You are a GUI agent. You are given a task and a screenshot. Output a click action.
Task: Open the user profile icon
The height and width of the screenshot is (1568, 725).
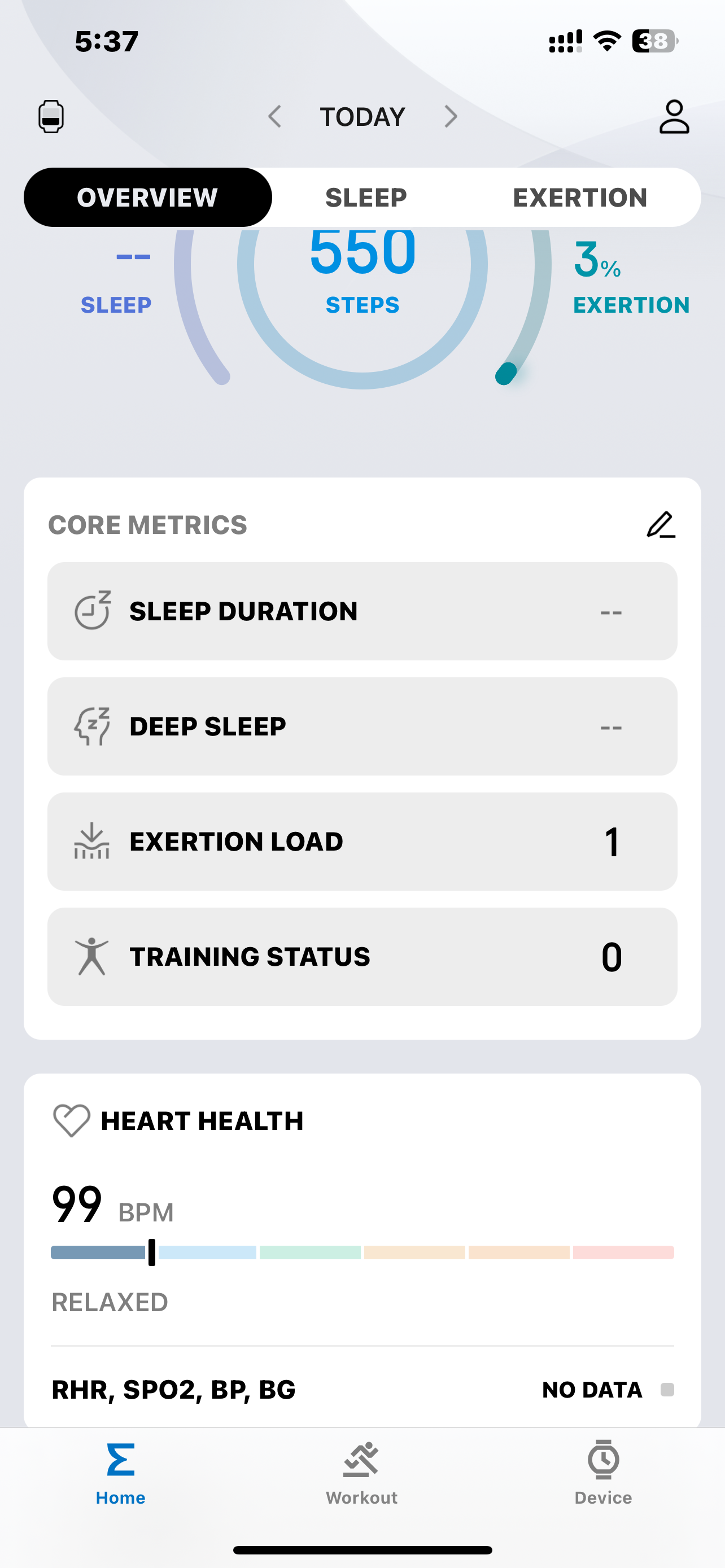(x=674, y=116)
